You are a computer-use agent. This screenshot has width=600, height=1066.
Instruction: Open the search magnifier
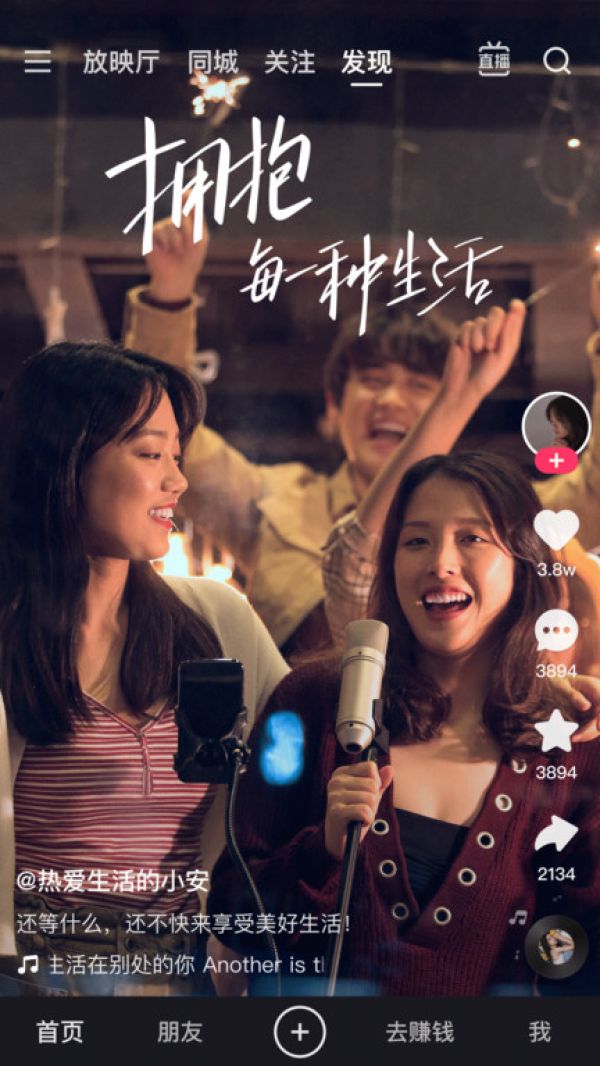click(x=557, y=62)
